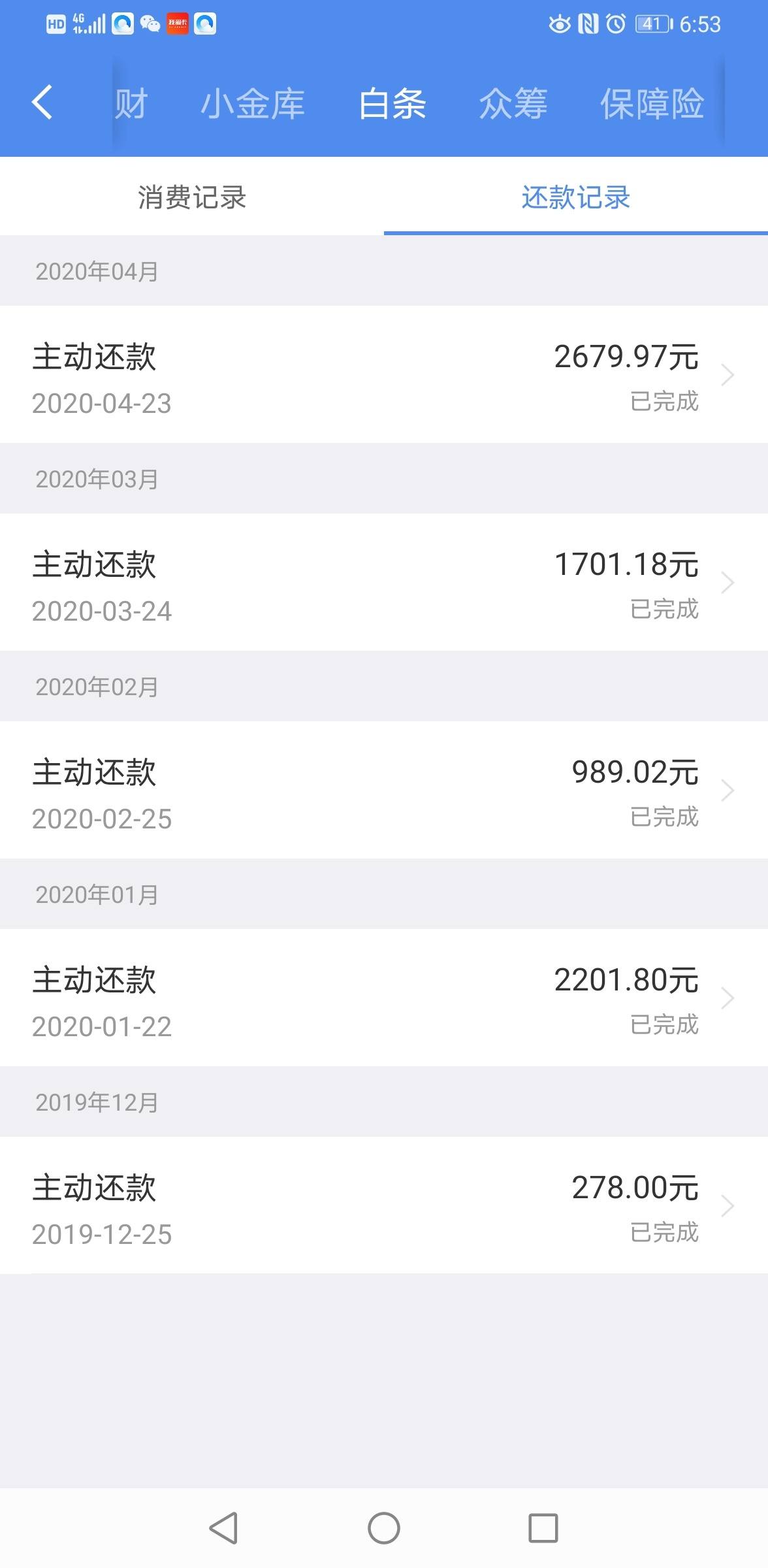Open the 众筹 tab
Viewport: 768px width, 1568px height.
513,104
